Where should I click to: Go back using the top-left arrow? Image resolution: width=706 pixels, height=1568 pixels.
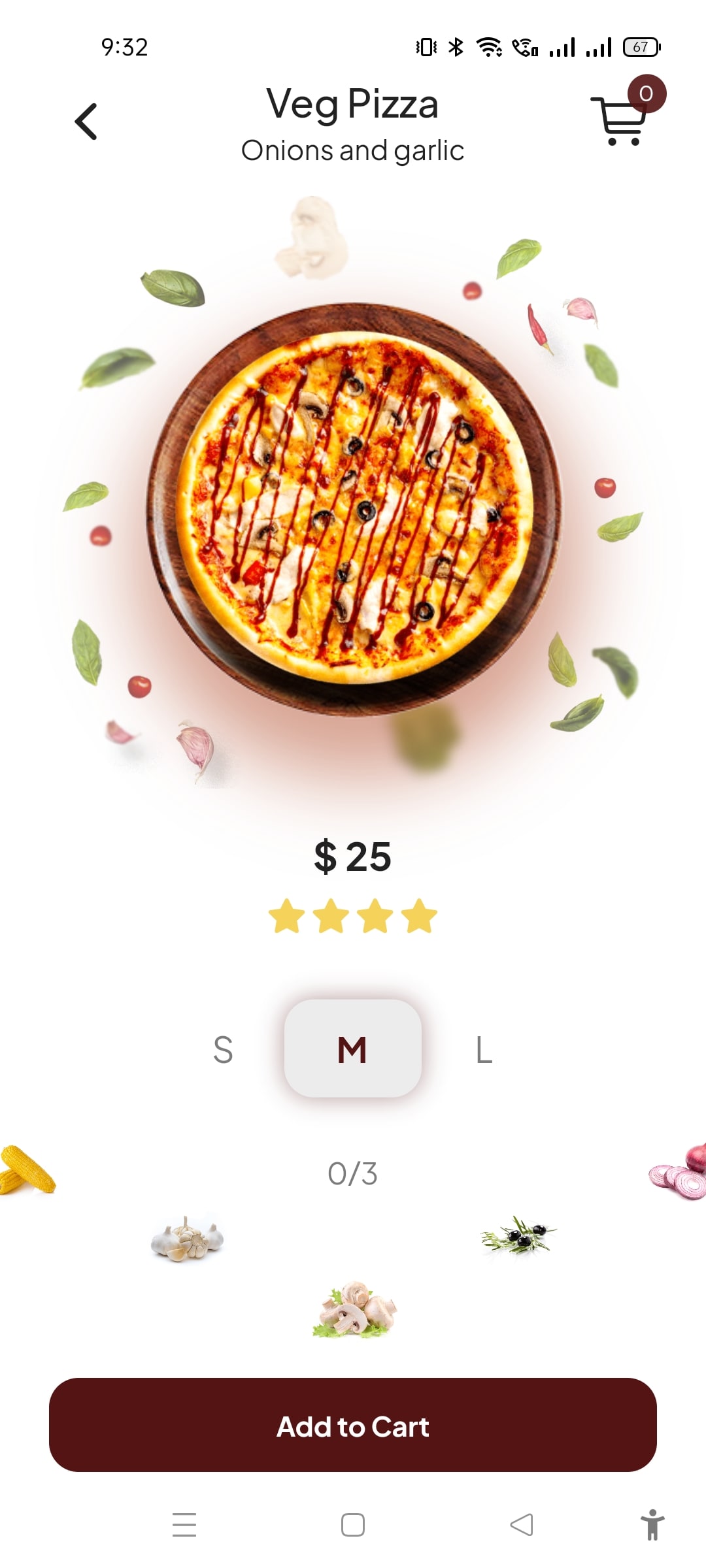(86, 122)
